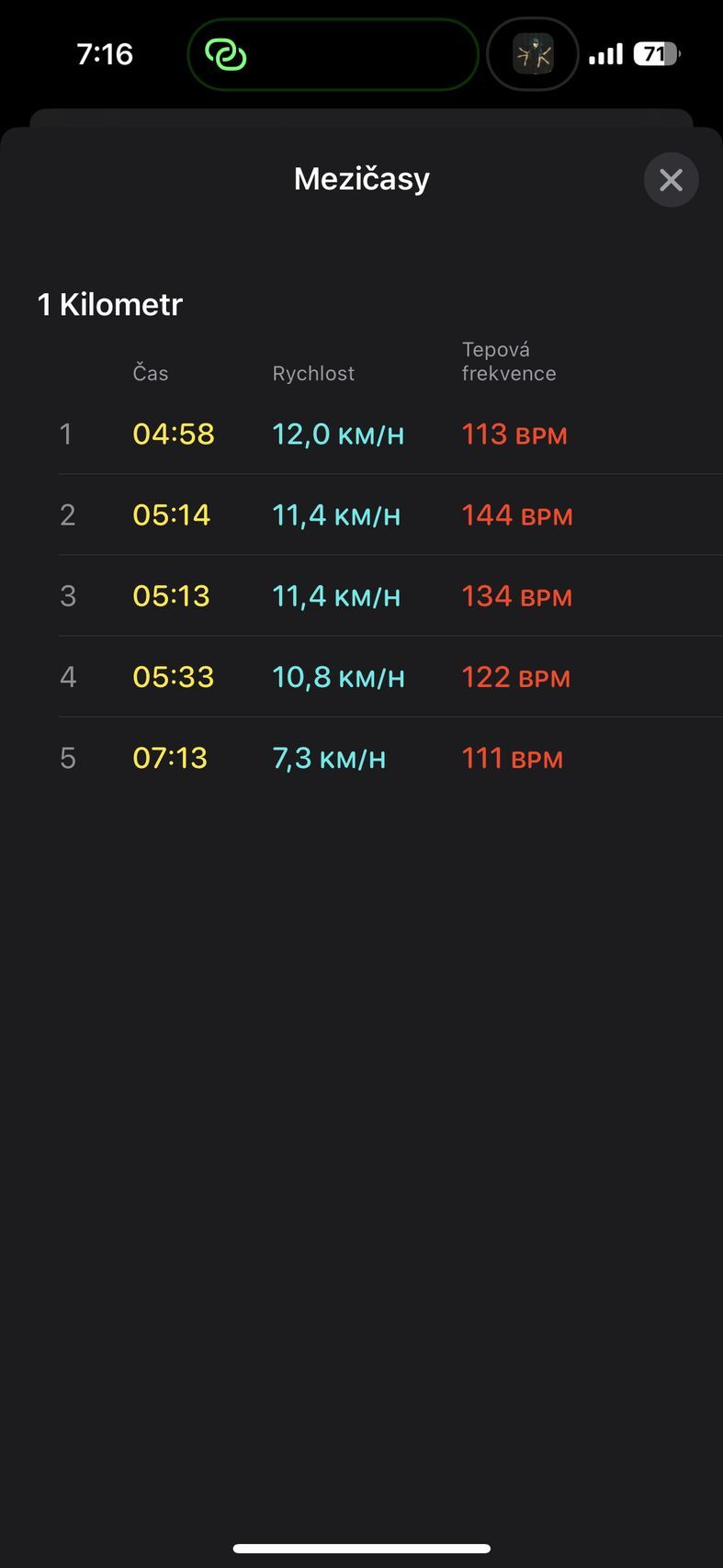Open the green link activity in Dynamic Island
The image size is (723, 1568).
226,55
